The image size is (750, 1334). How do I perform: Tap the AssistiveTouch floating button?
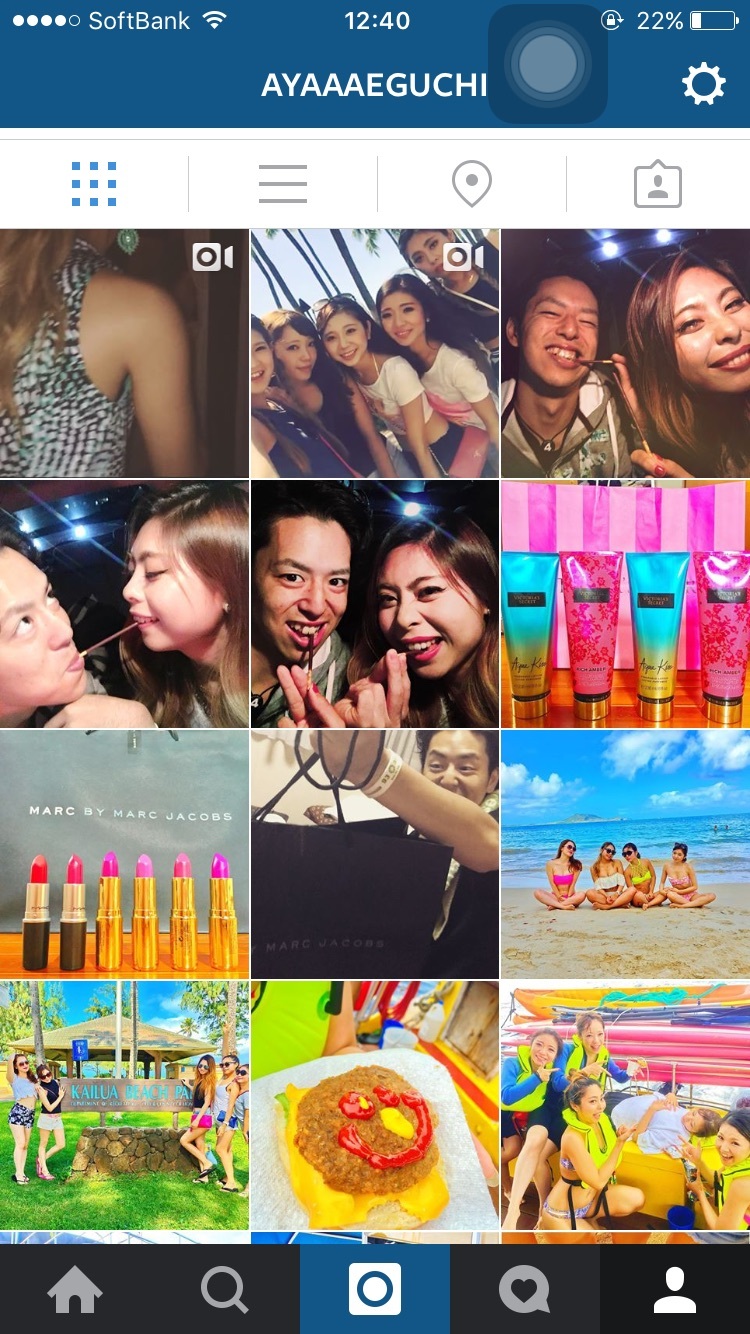coord(547,65)
